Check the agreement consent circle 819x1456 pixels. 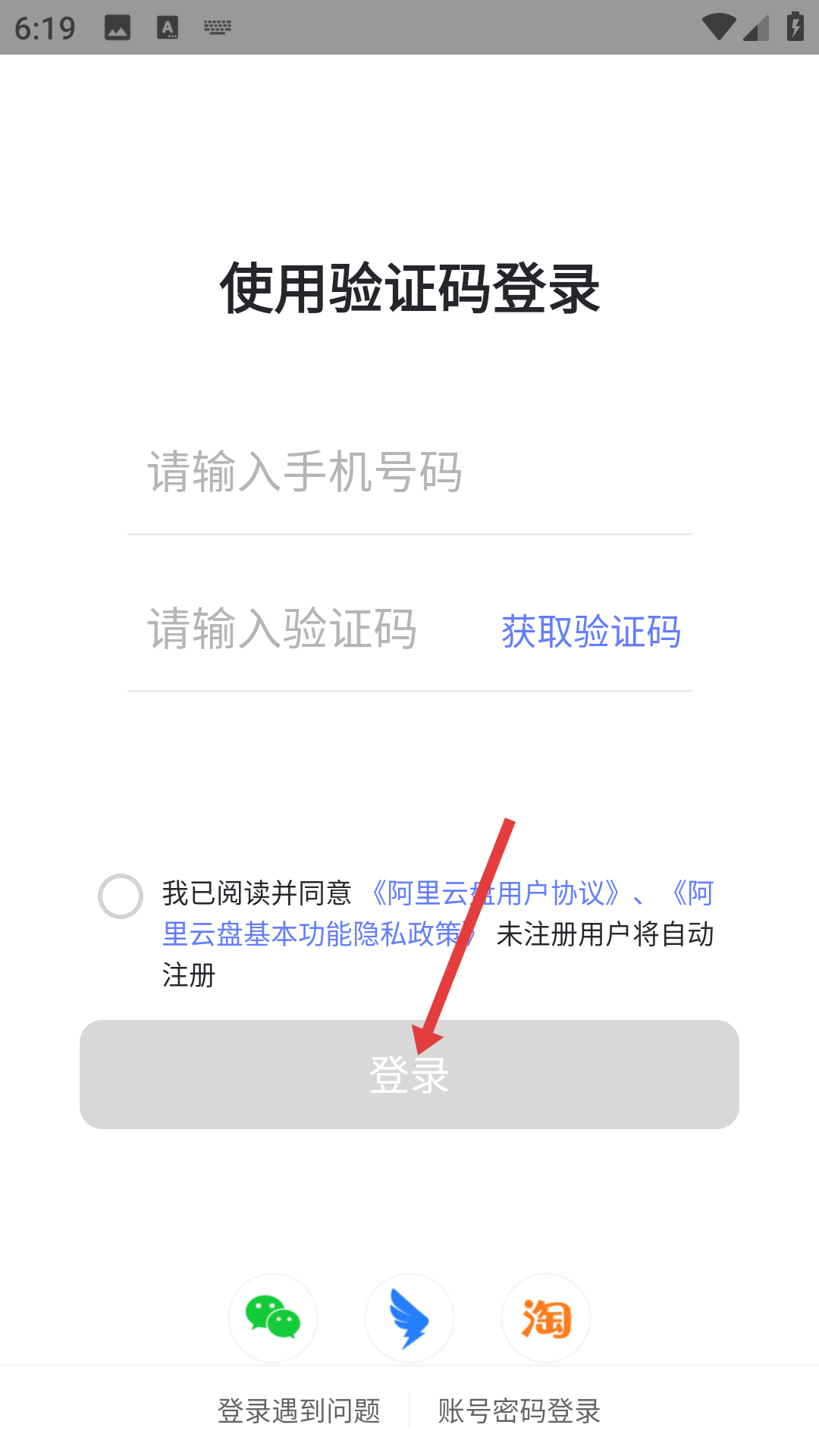tap(121, 896)
